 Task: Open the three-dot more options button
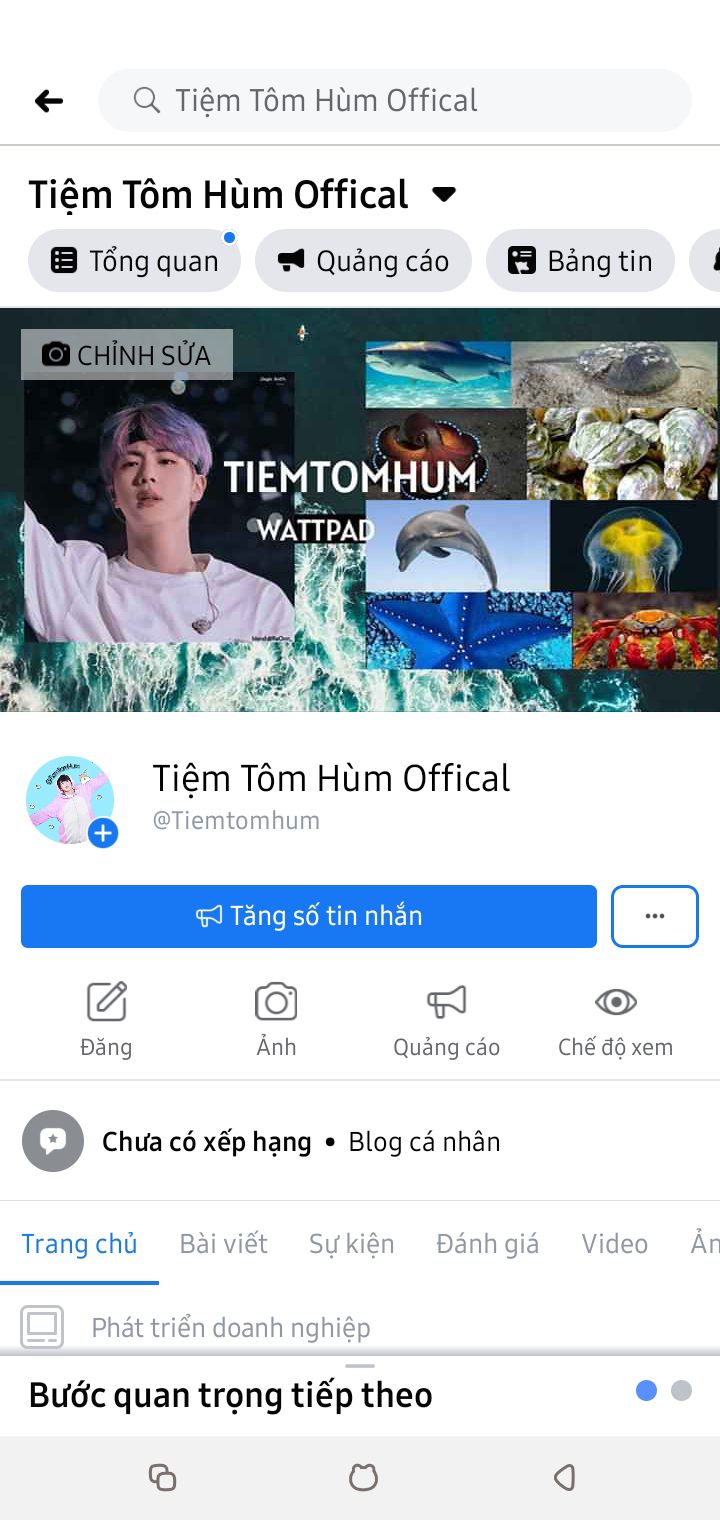coord(655,916)
